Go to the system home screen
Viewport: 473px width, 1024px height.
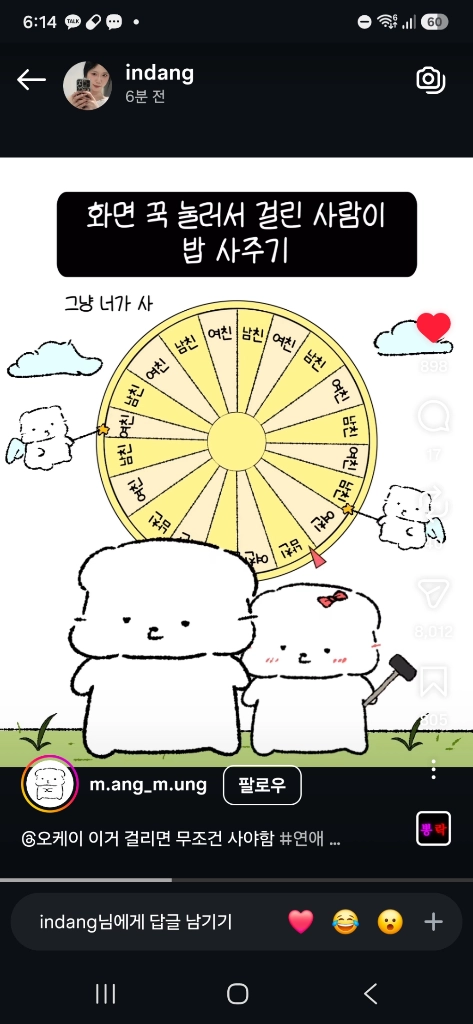[237, 994]
